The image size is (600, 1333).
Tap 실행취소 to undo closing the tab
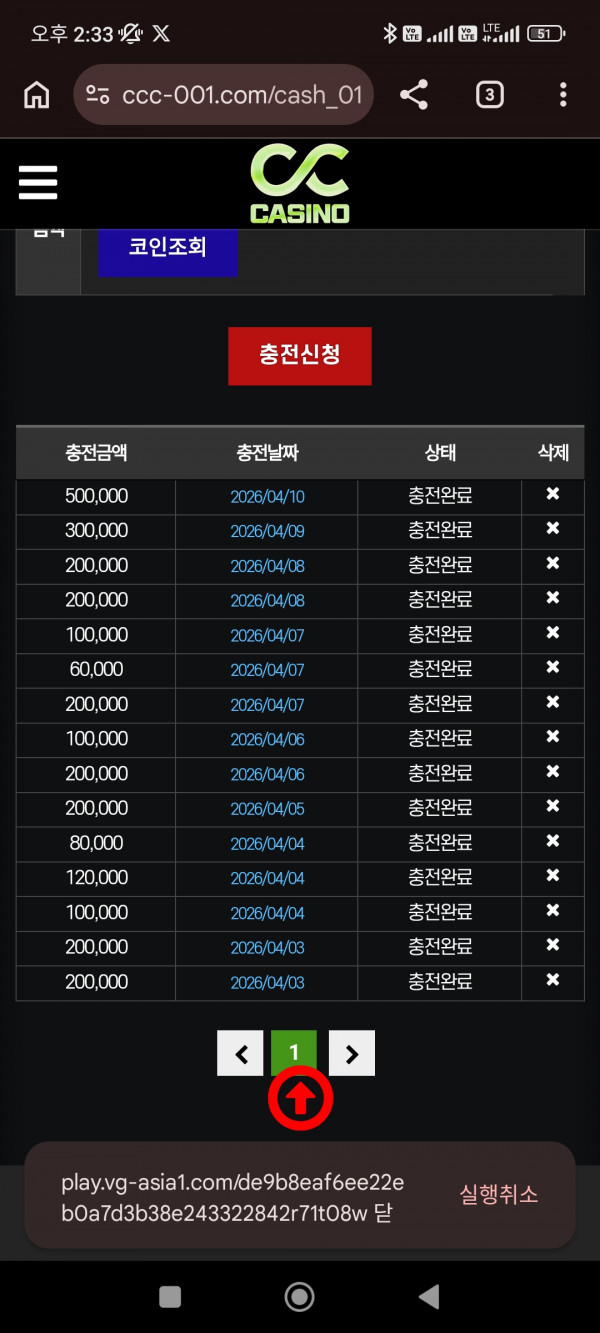coord(498,1194)
